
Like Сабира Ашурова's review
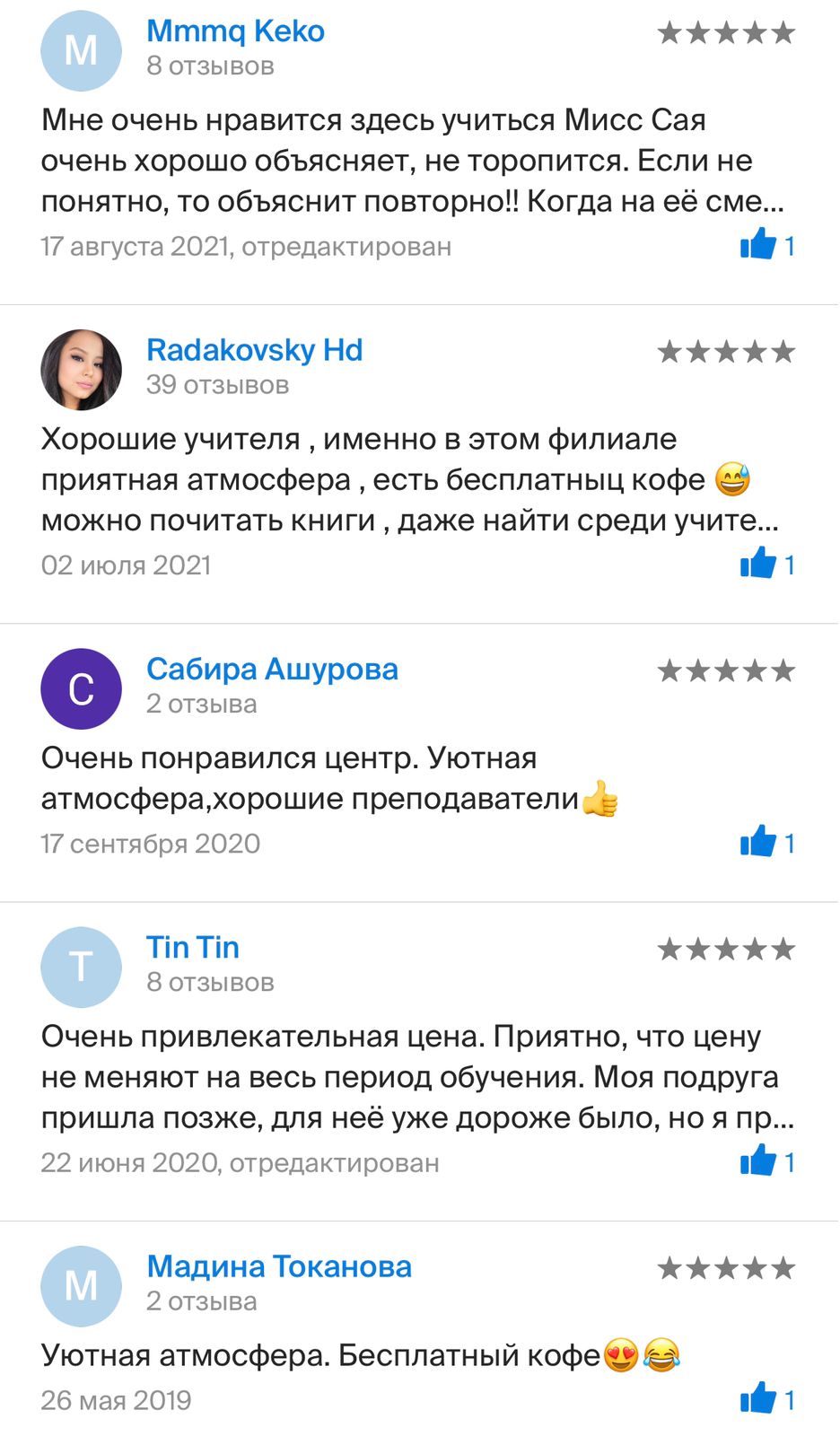click(x=758, y=843)
